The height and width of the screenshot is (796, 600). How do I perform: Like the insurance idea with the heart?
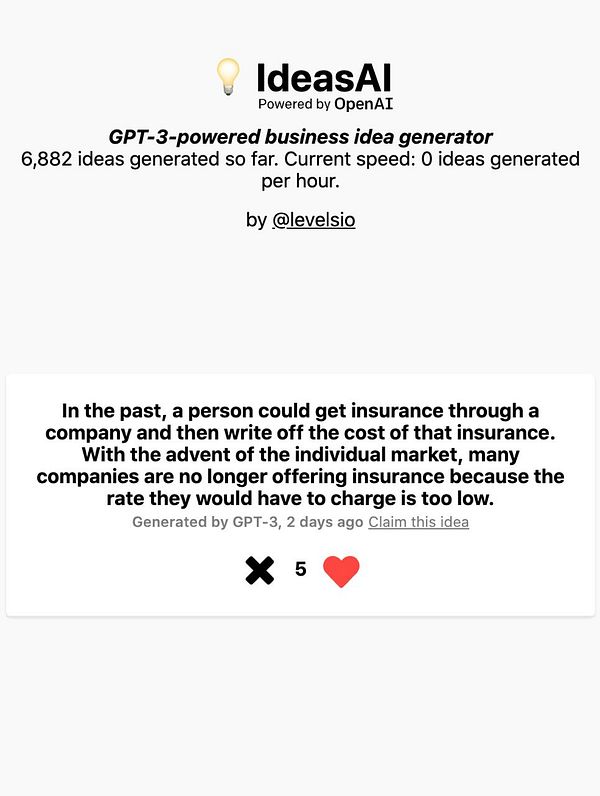pyautogui.click(x=341, y=572)
